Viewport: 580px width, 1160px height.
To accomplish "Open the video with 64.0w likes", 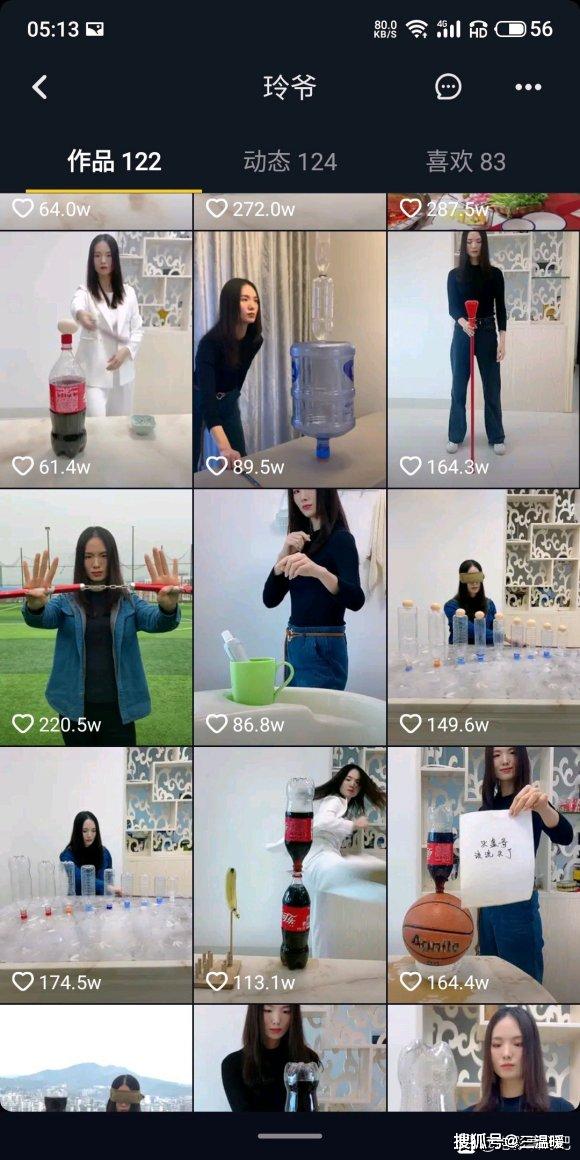I will click(x=96, y=212).
